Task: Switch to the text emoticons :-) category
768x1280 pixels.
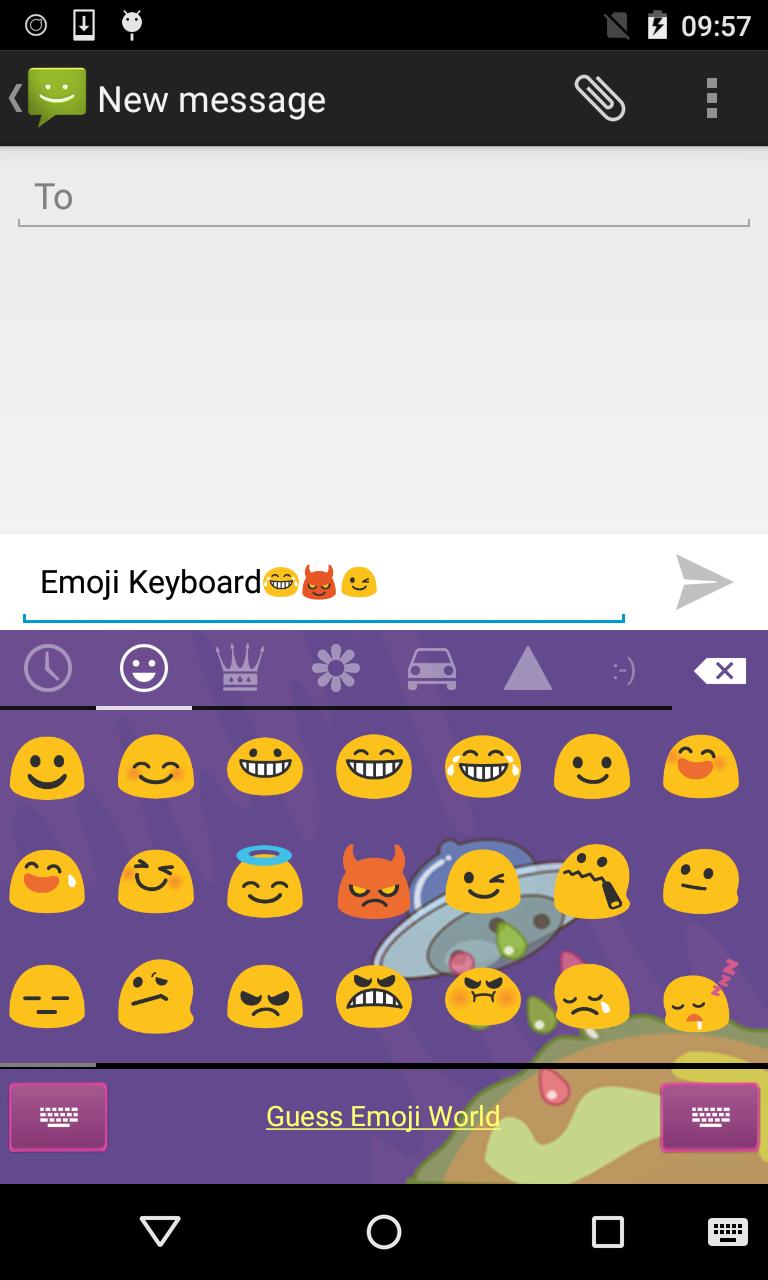Action: tap(622, 668)
